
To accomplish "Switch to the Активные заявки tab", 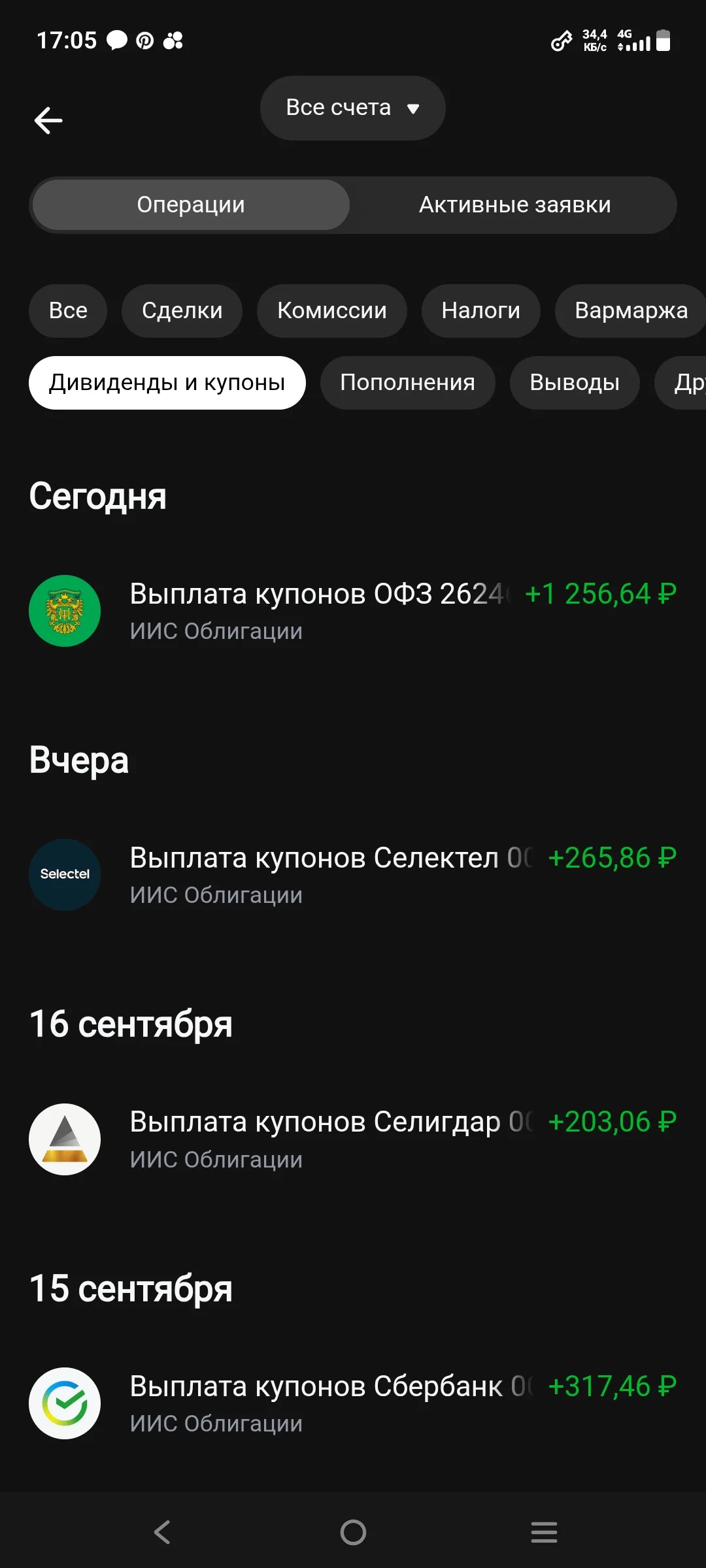I will [x=514, y=204].
